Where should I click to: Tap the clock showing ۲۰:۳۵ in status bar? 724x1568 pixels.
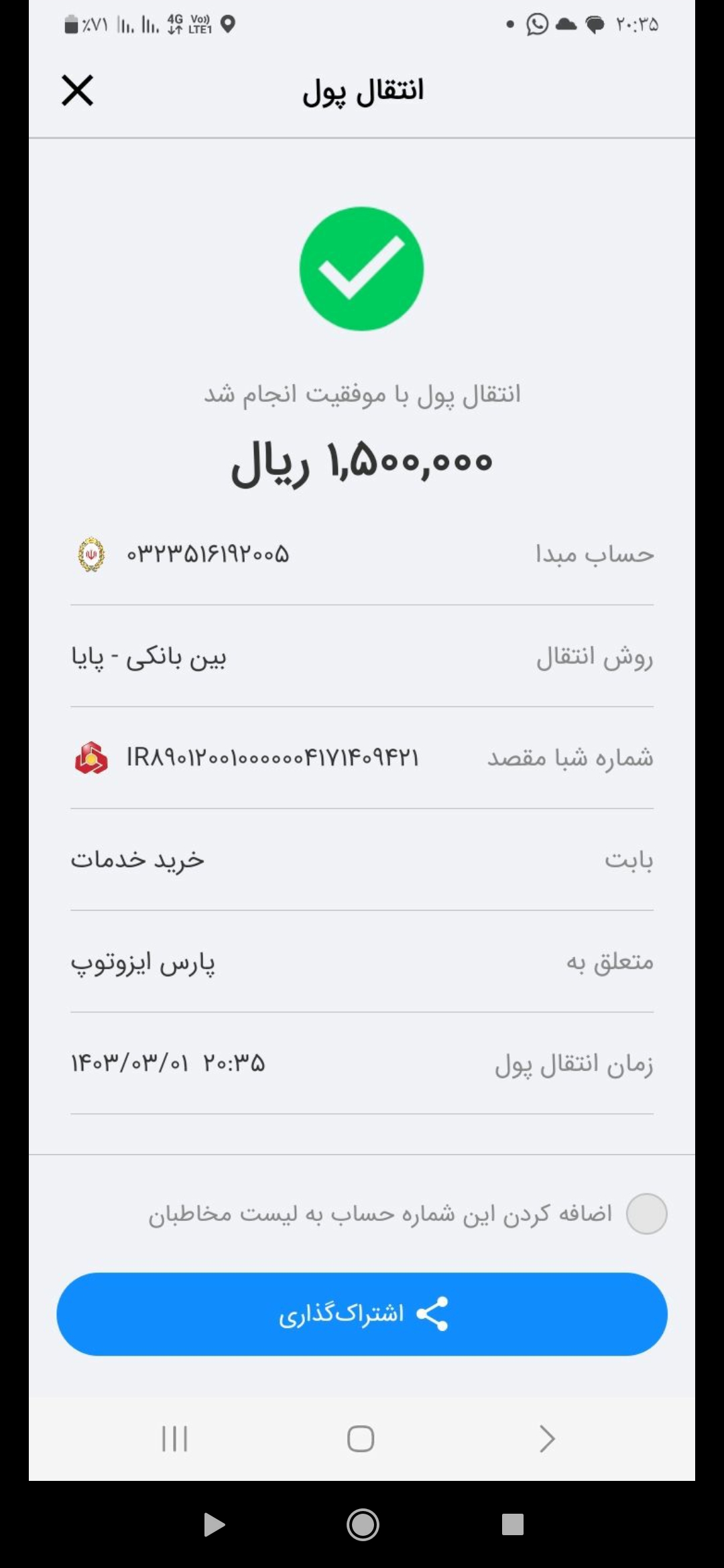pyautogui.click(x=636, y=25)
